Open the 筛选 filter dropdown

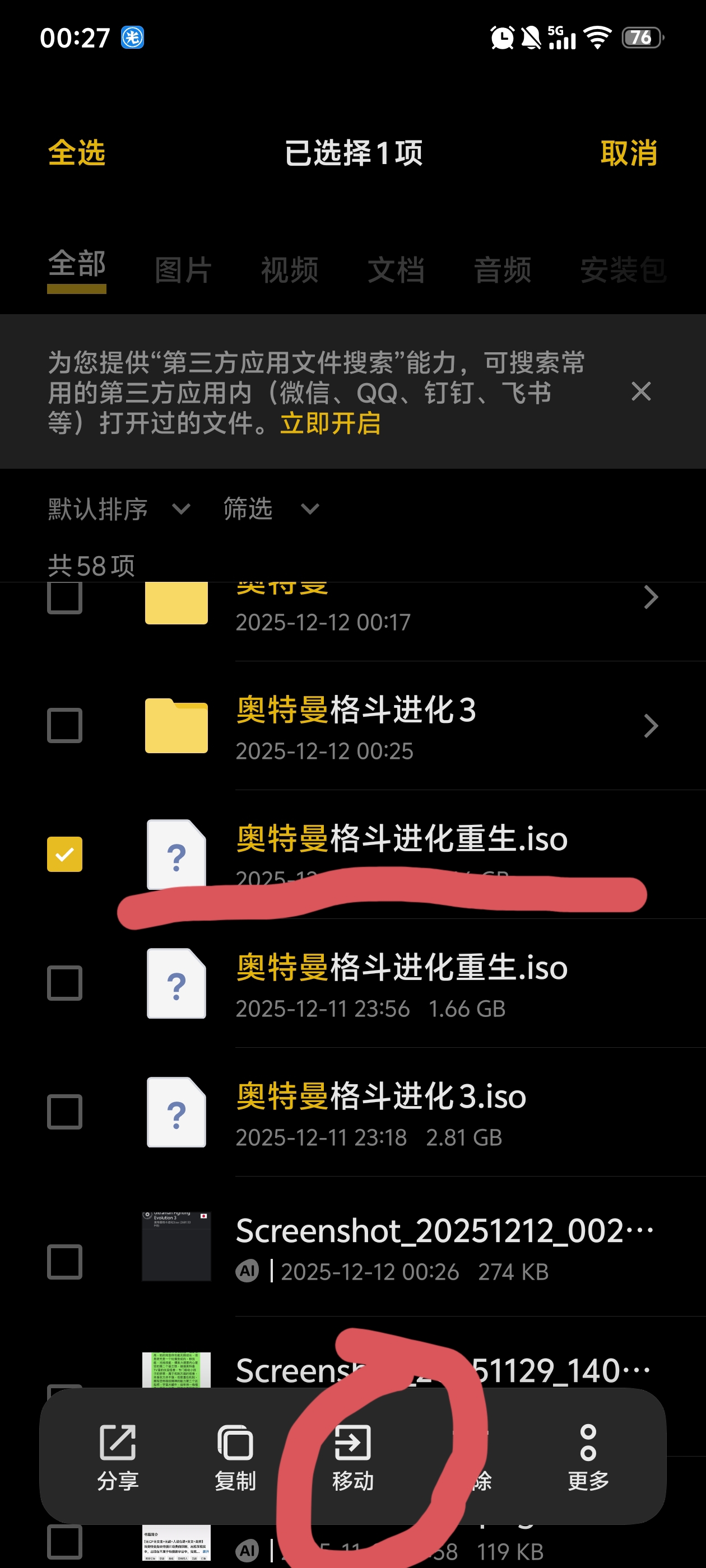pos(271,508)
